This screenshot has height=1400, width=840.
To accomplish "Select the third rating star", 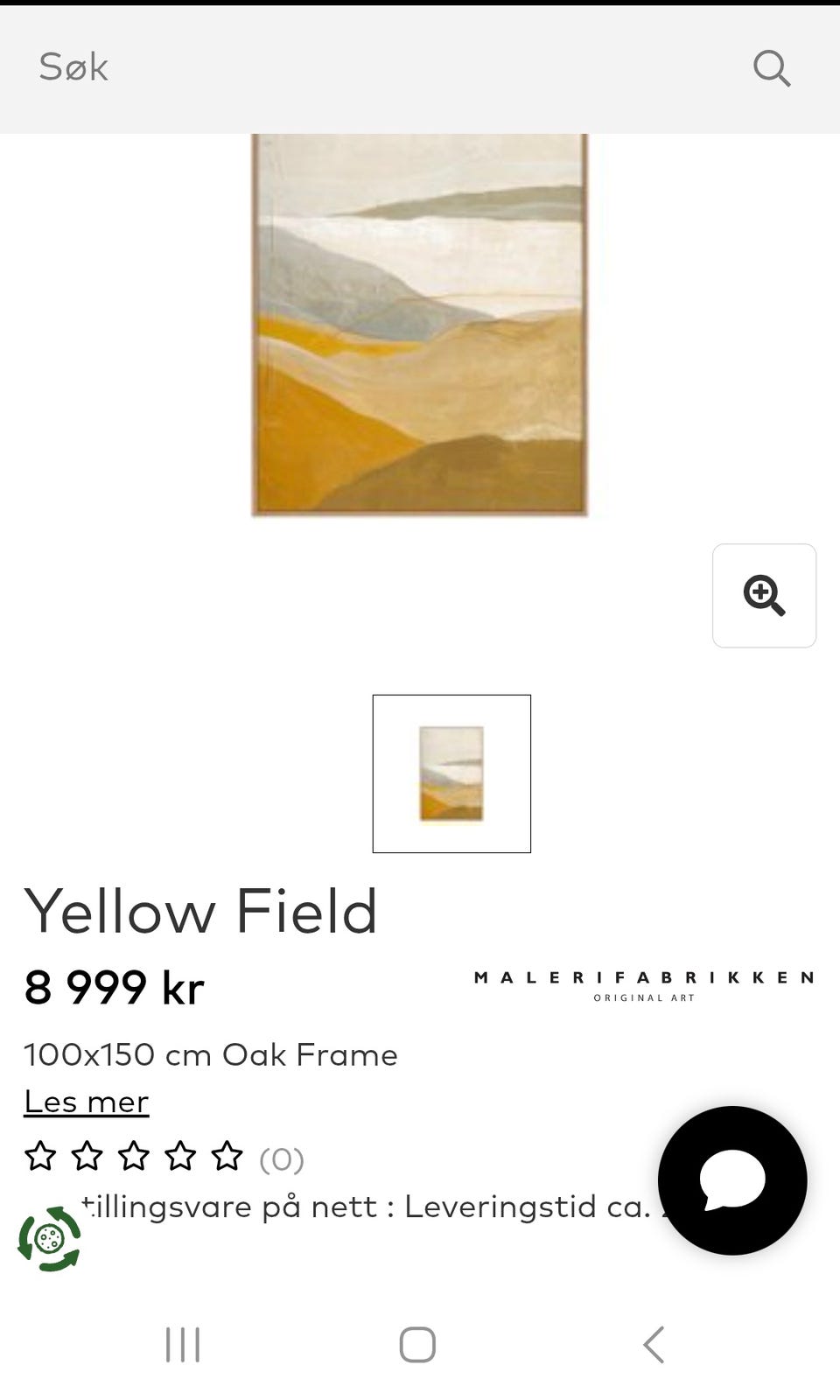I will (x=133, y=1157).
